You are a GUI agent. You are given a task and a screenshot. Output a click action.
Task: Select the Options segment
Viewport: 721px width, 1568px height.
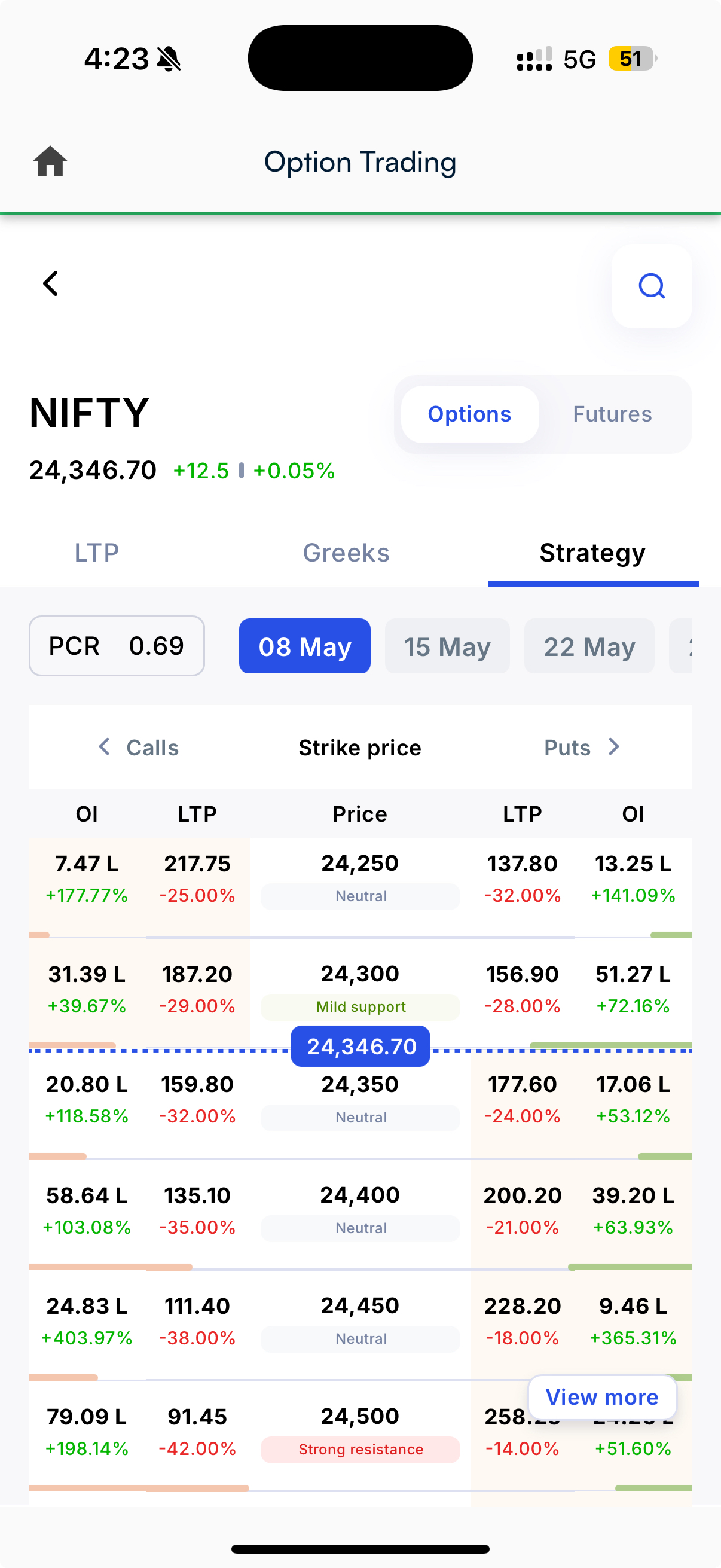point(470,414)
